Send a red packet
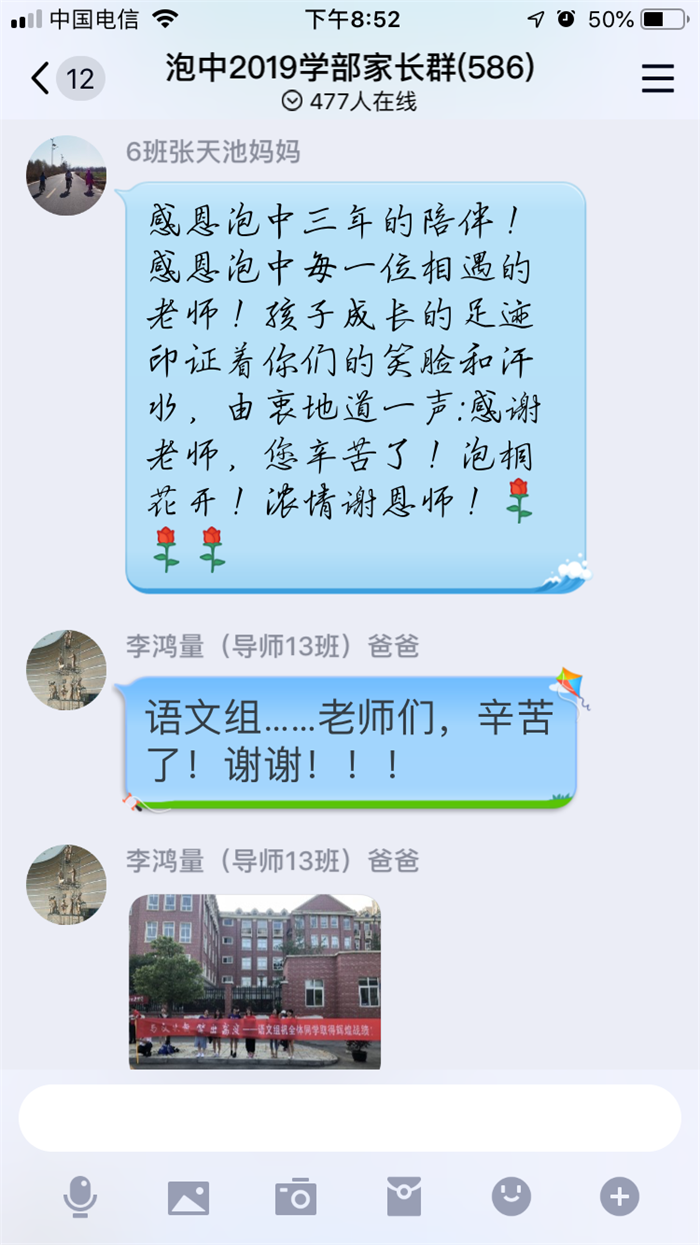 [x=404, y=1196]
